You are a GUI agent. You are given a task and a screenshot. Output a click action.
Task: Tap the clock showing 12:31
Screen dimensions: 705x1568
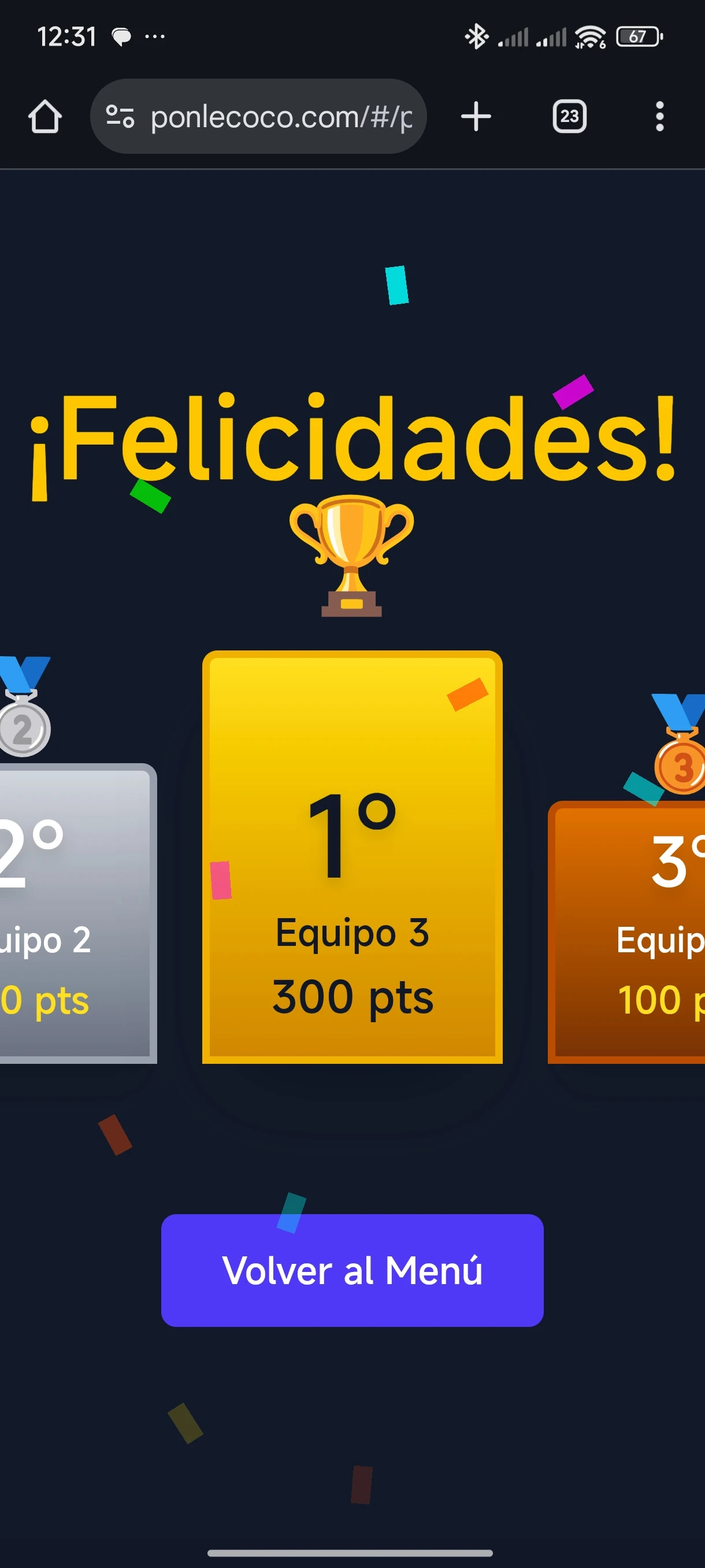click(x=67, y=36)
